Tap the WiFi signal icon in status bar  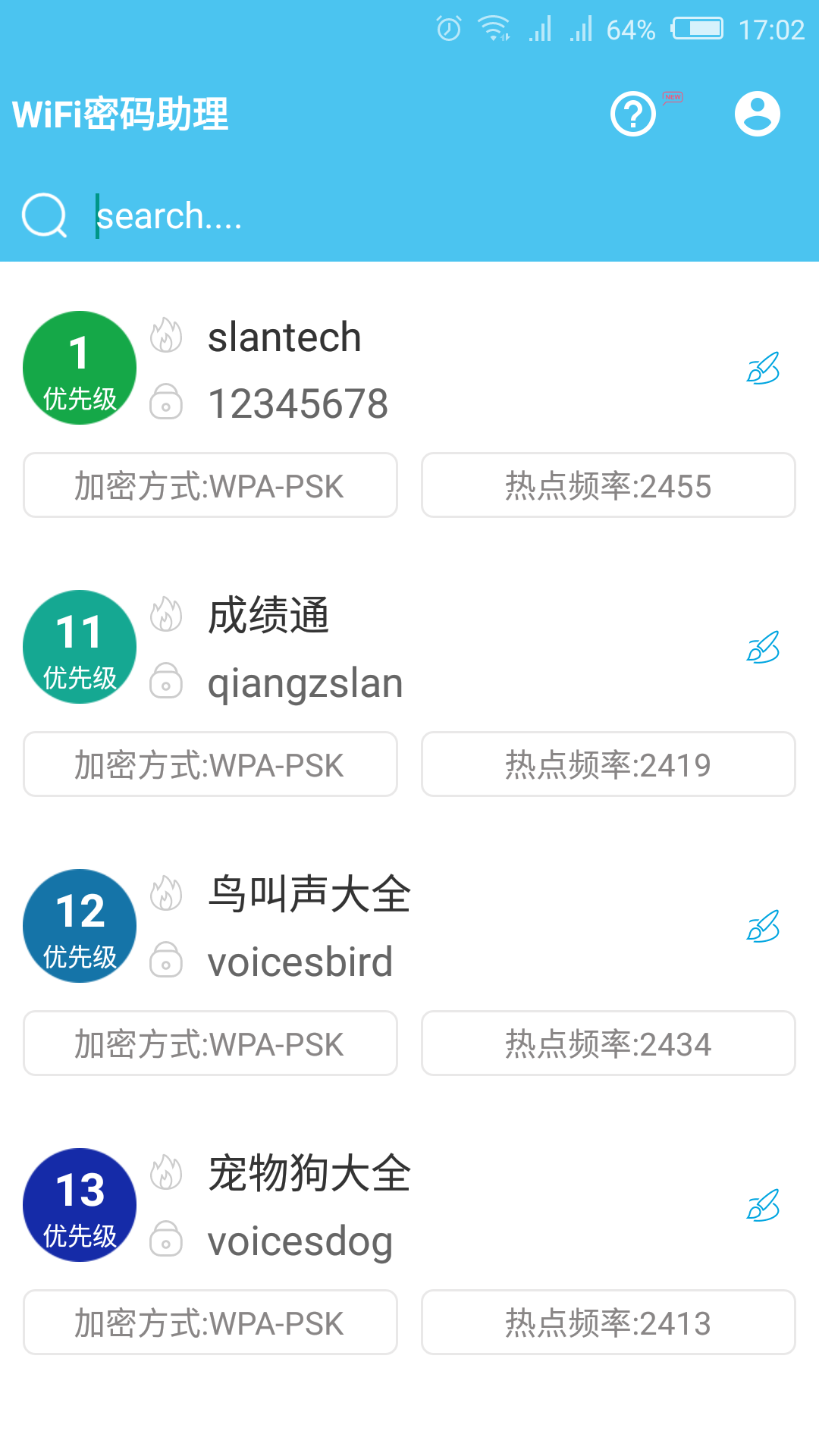(491, 27)
